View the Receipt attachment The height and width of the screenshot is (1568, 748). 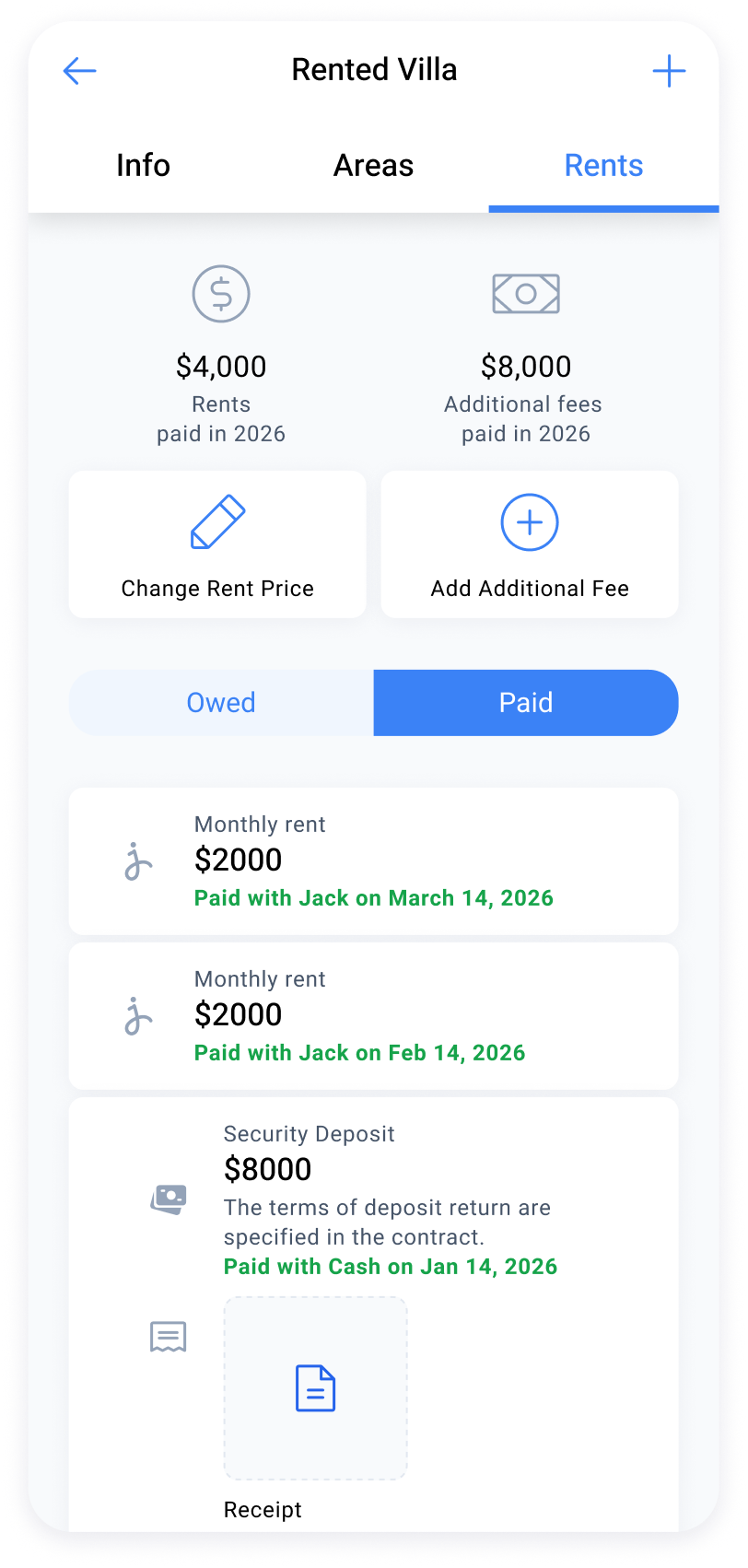[315, 1388]
